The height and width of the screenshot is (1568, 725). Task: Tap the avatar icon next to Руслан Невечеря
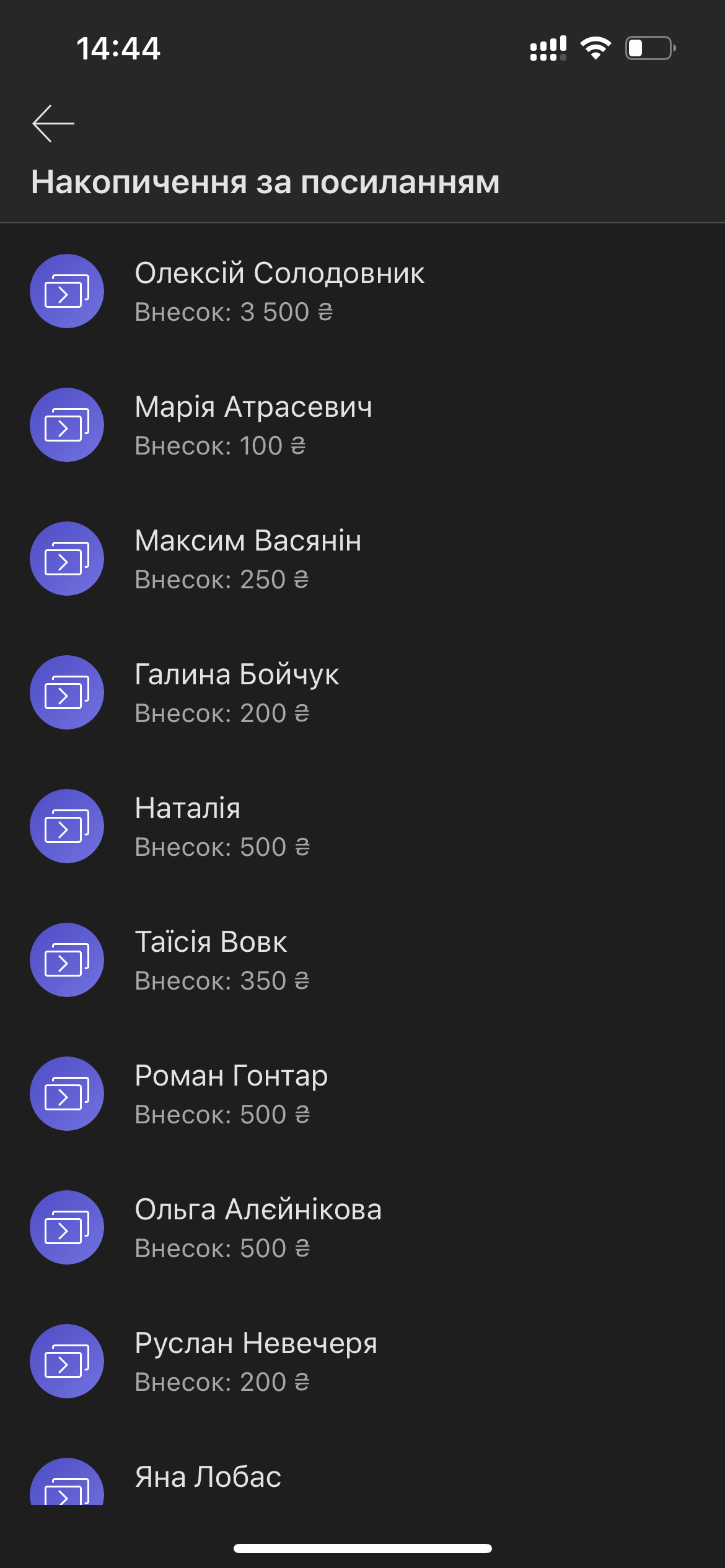point(67,1361)
